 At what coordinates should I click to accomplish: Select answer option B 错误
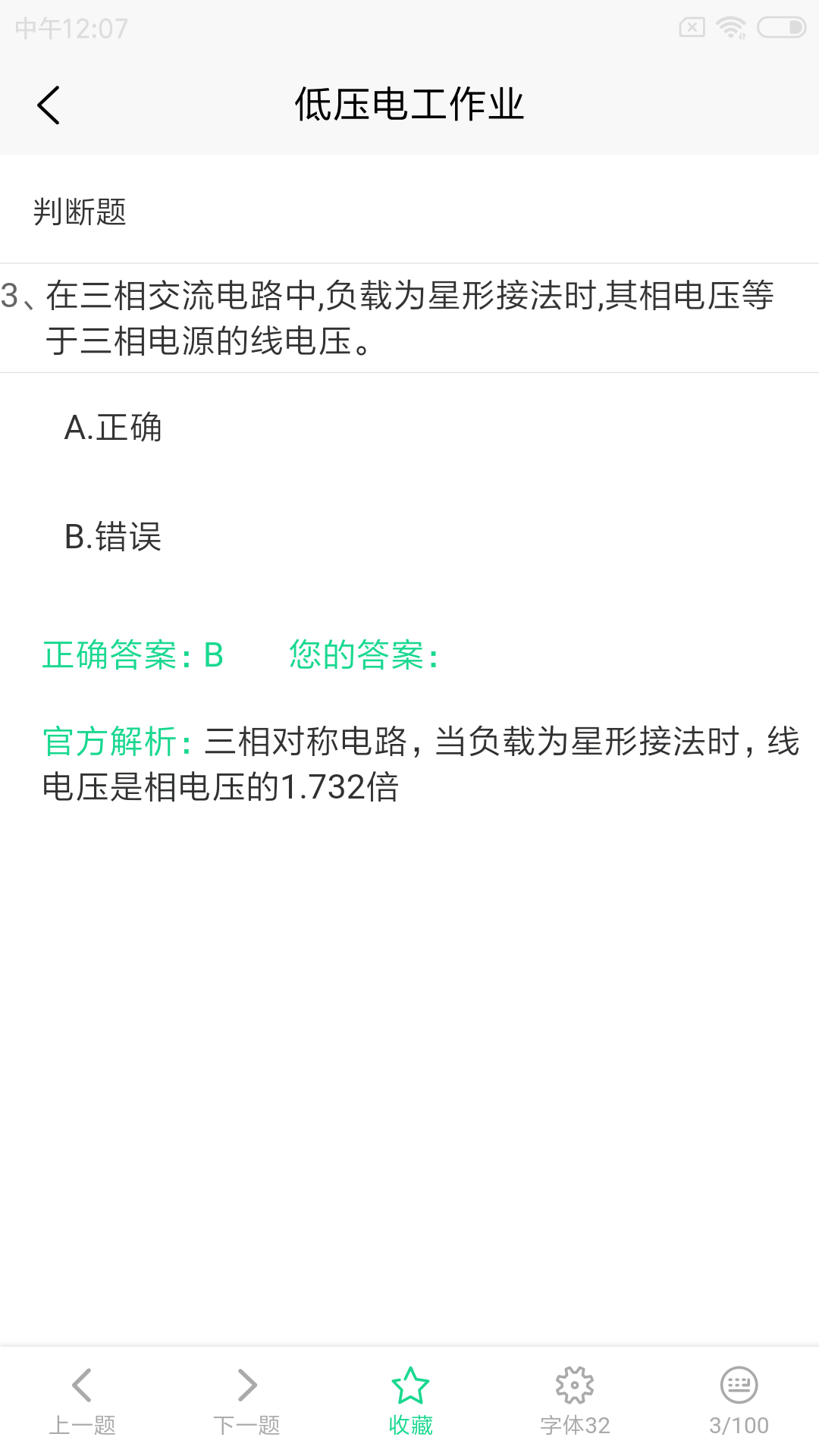114,538
